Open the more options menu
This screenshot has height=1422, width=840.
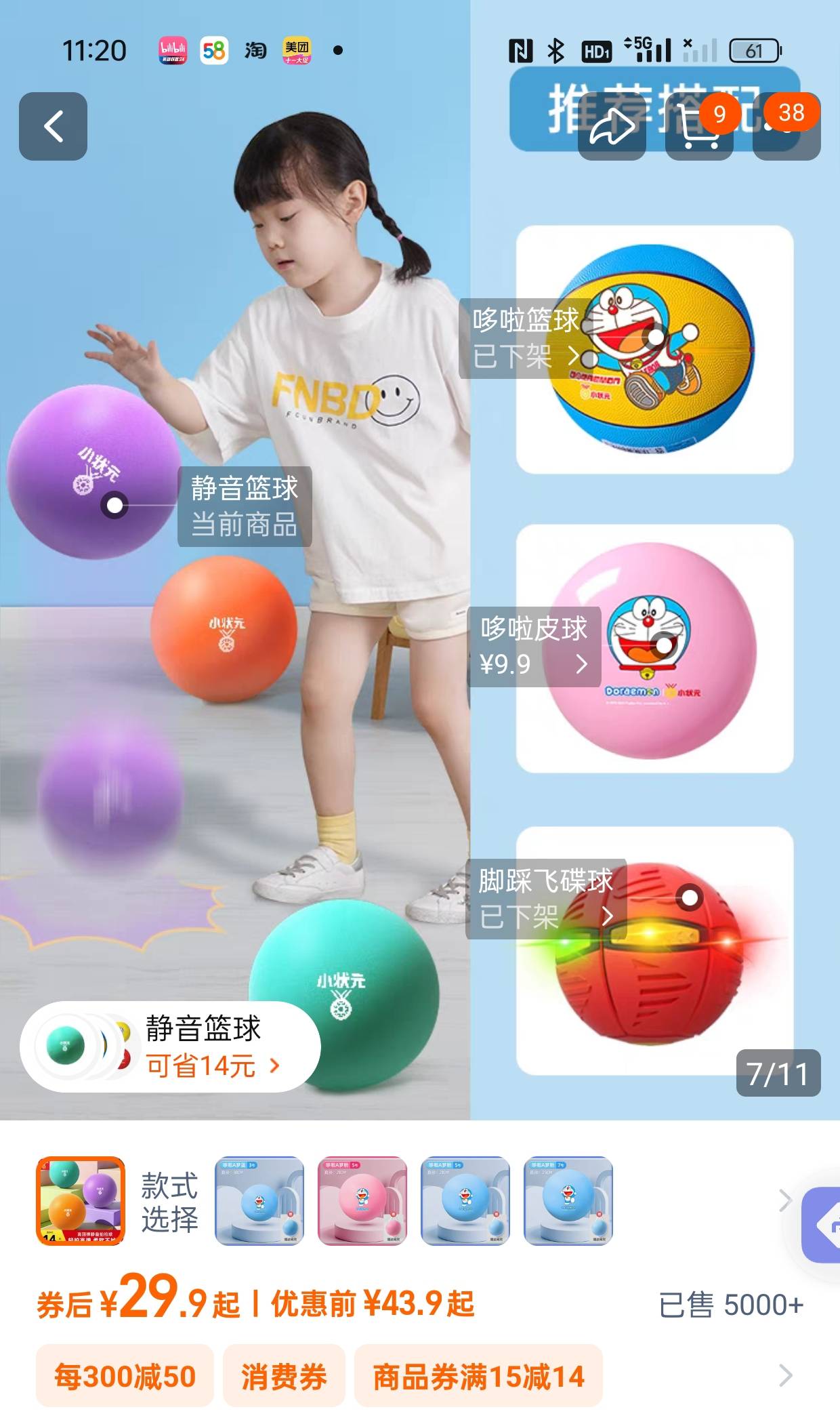[786, 128]
